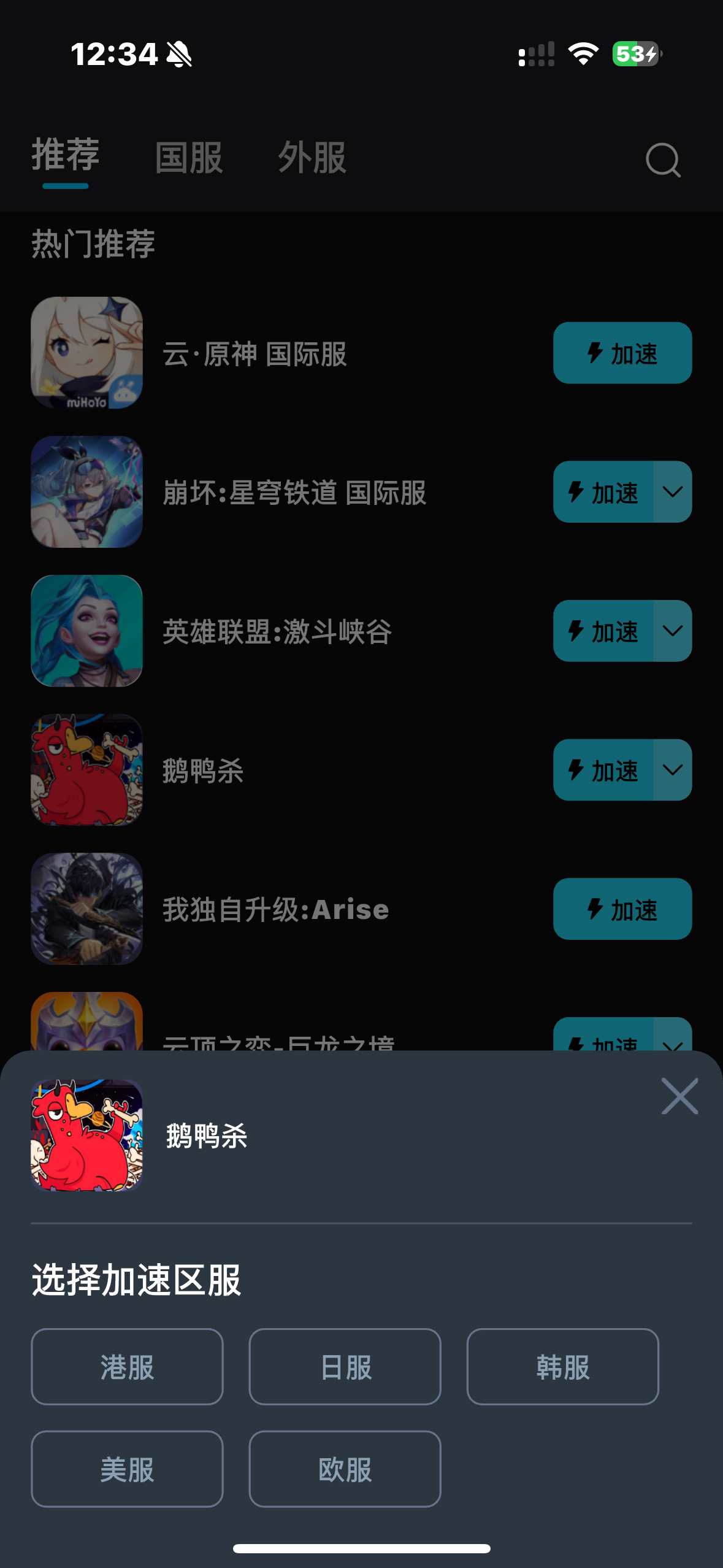Open the 推荐 tab
Screen dimensions: 723x1568
pos(66,155)
